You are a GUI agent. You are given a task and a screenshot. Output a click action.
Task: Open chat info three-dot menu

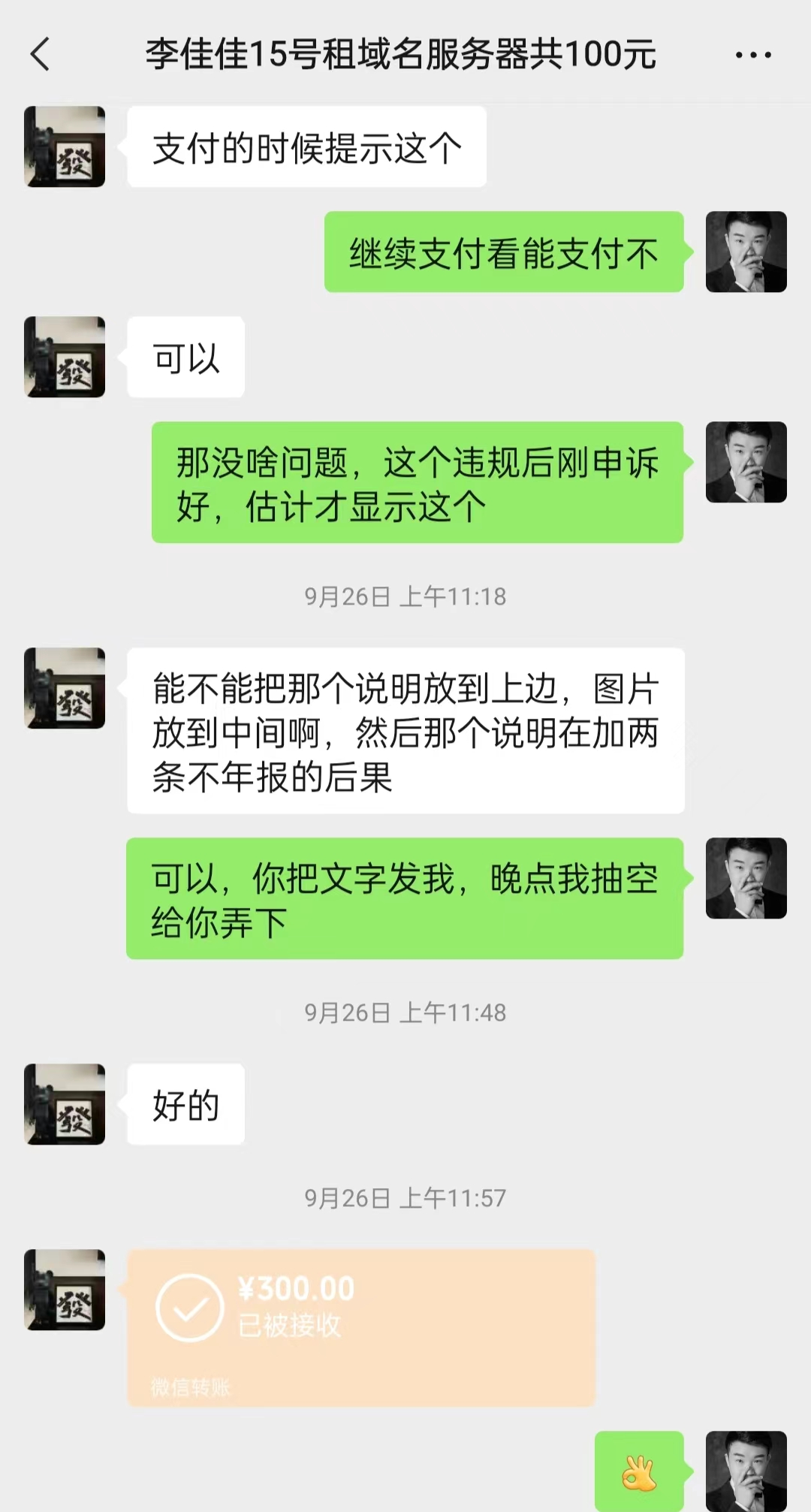pyautogui.click(x=752, y=55)
